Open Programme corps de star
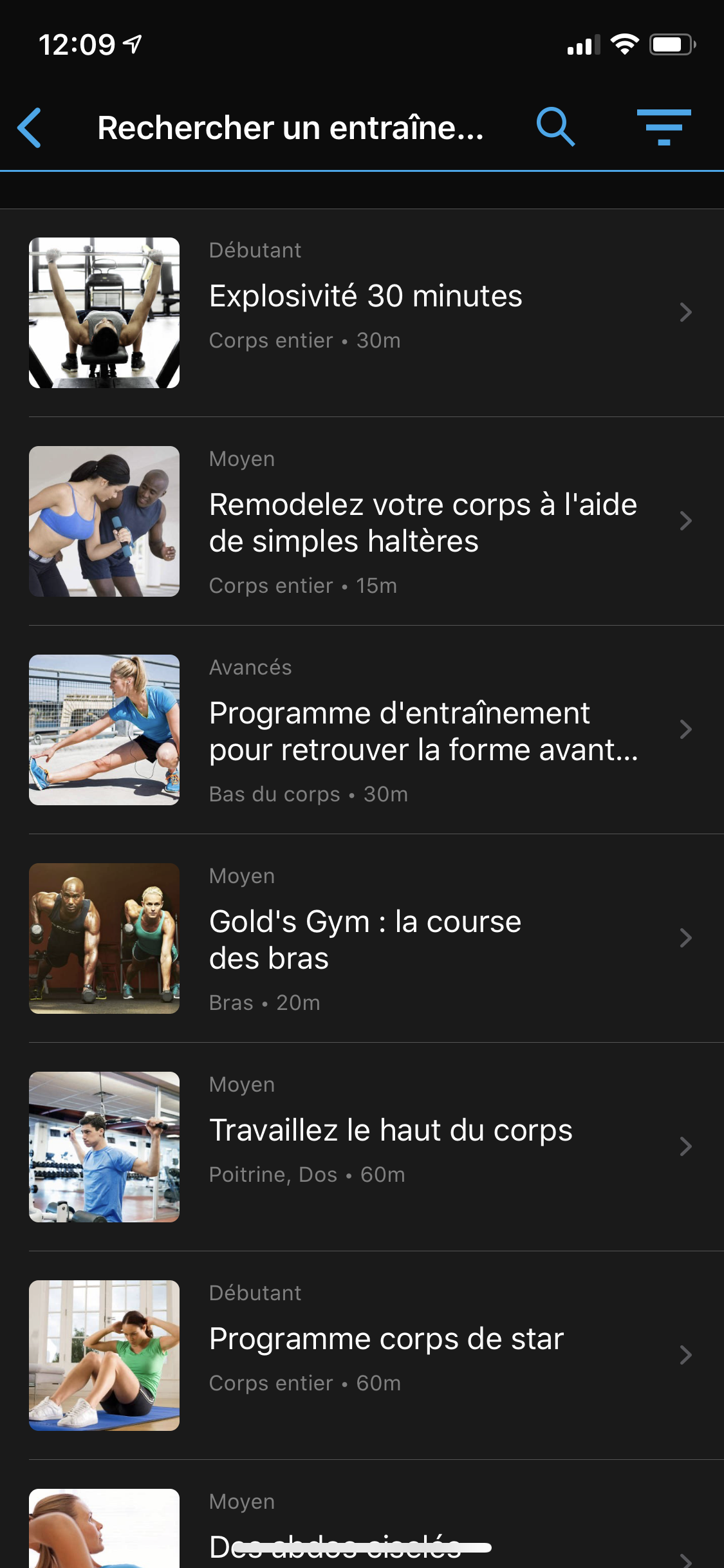 click(x=386, y=1356)
